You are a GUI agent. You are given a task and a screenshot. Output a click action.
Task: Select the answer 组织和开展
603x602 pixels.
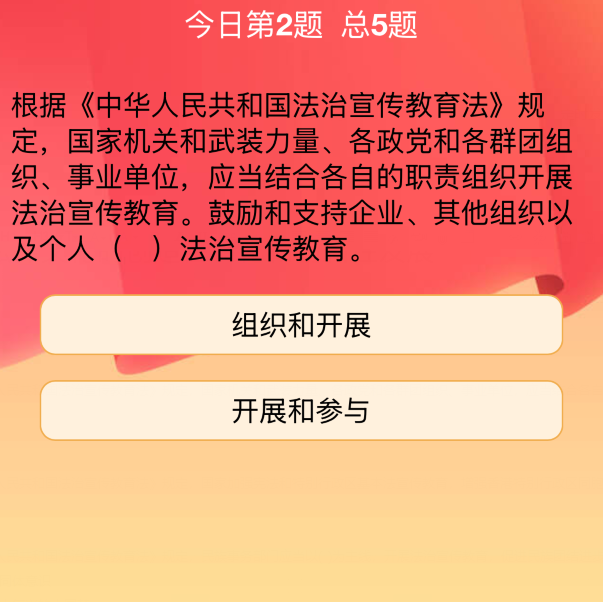pos(301,325)
